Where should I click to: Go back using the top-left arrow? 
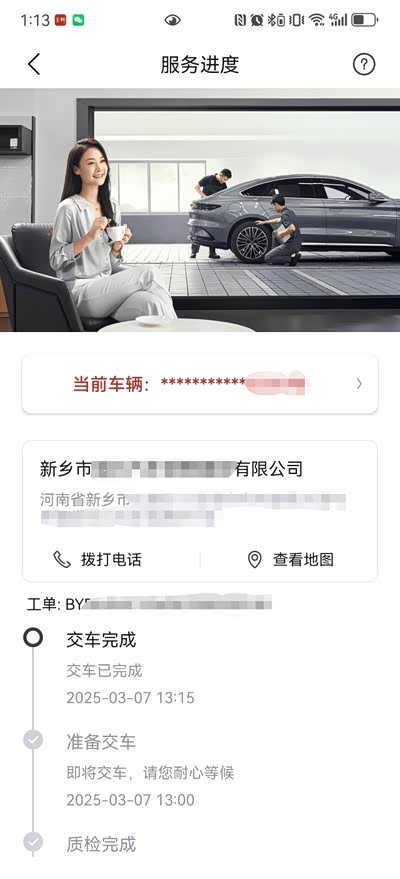click(x=34, y=64)
